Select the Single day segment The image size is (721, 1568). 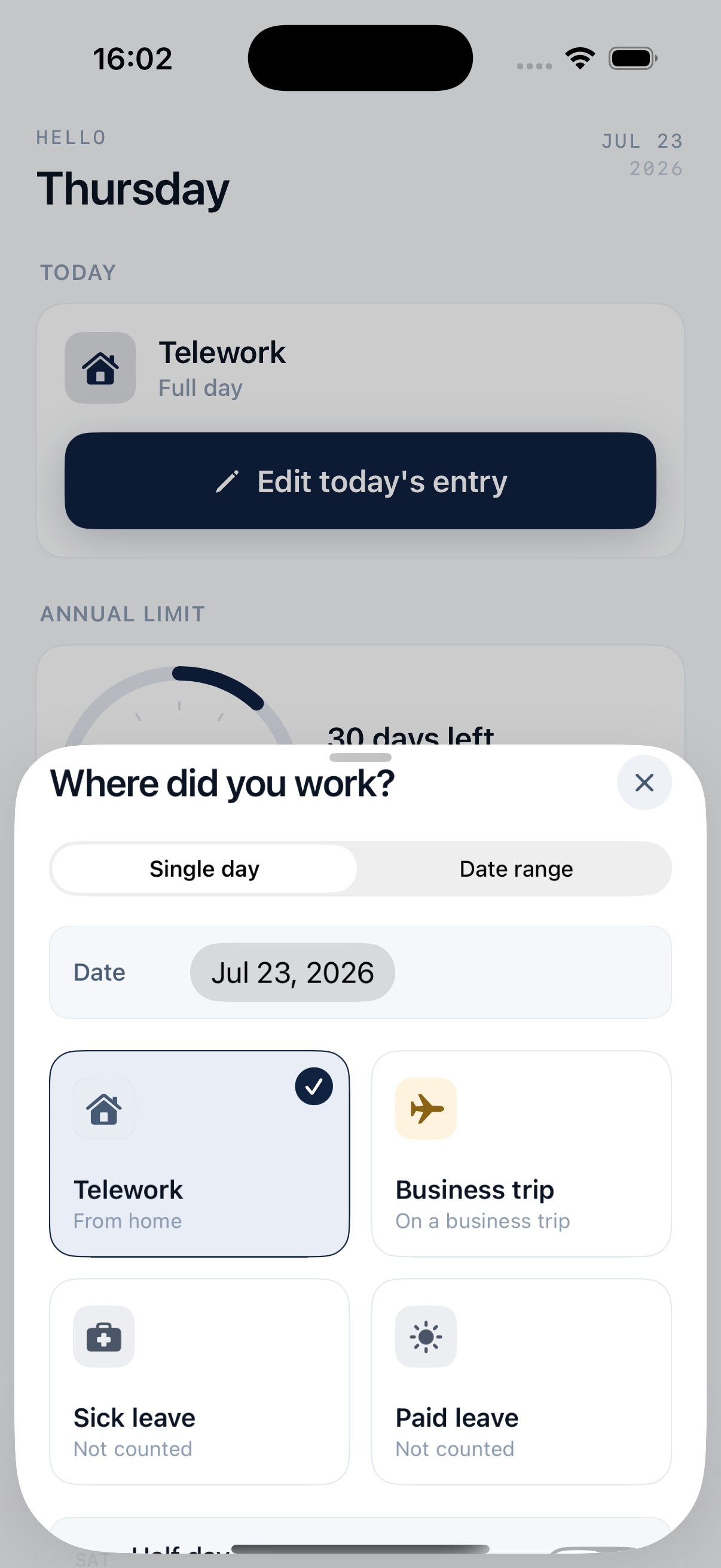coord(204,868)
